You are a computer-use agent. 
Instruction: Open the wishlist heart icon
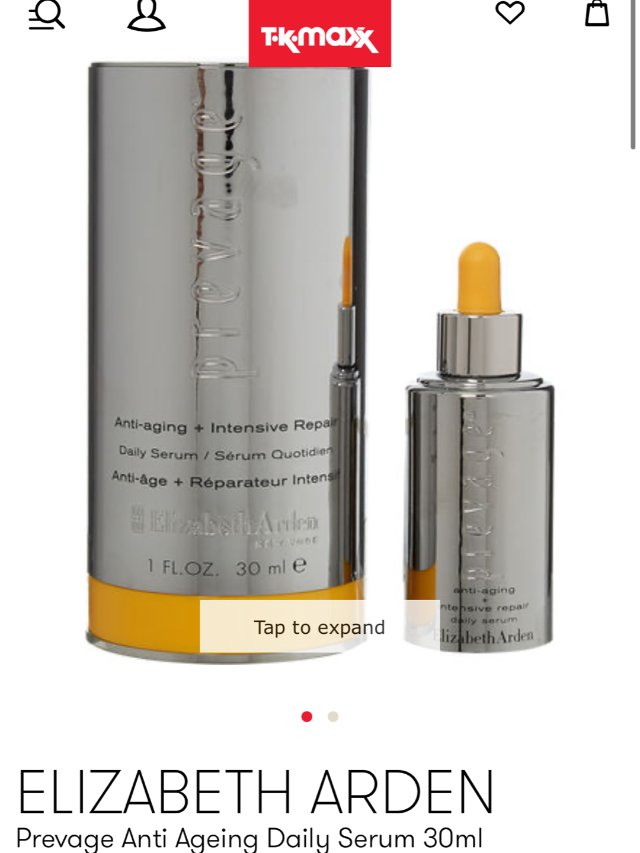pos(510,13)
